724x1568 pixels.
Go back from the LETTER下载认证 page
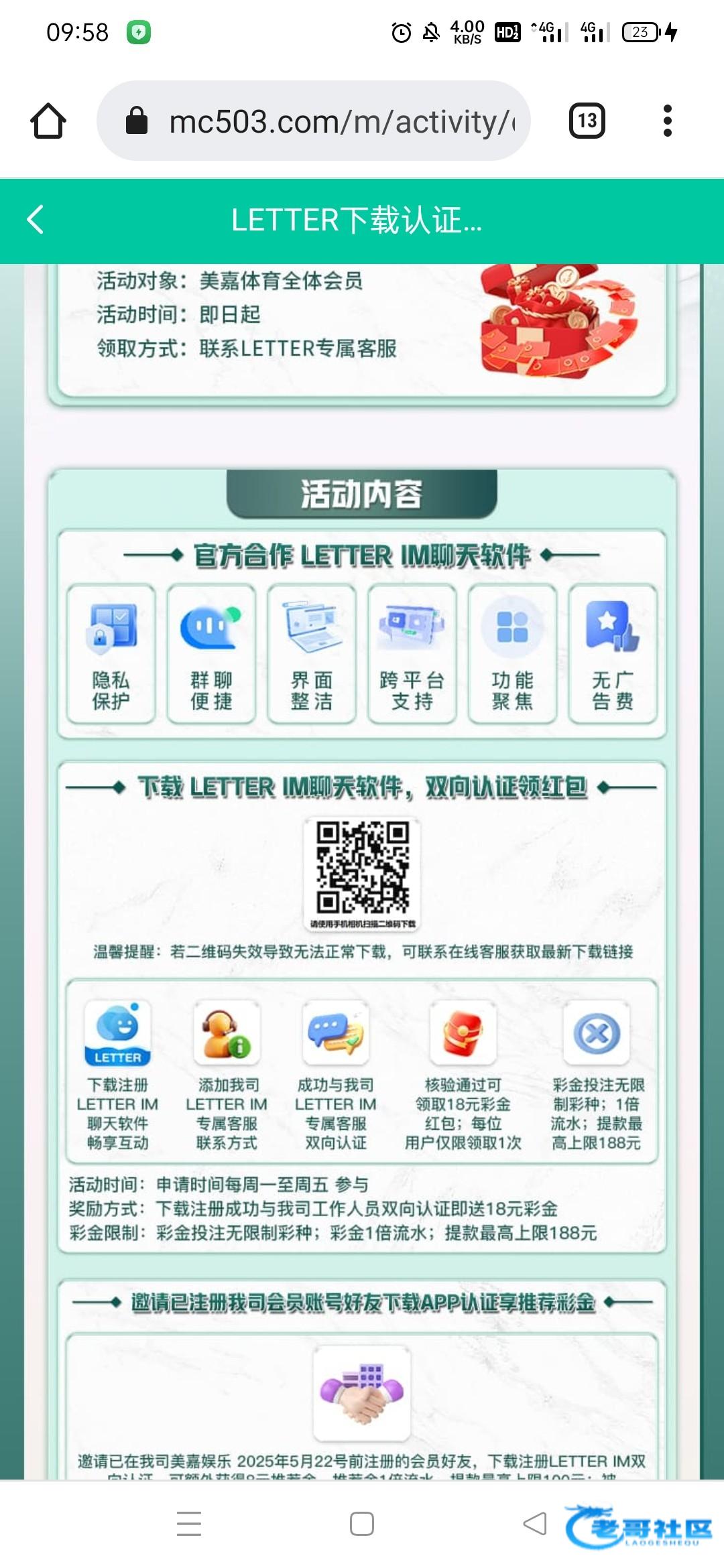tap(35, 220)
